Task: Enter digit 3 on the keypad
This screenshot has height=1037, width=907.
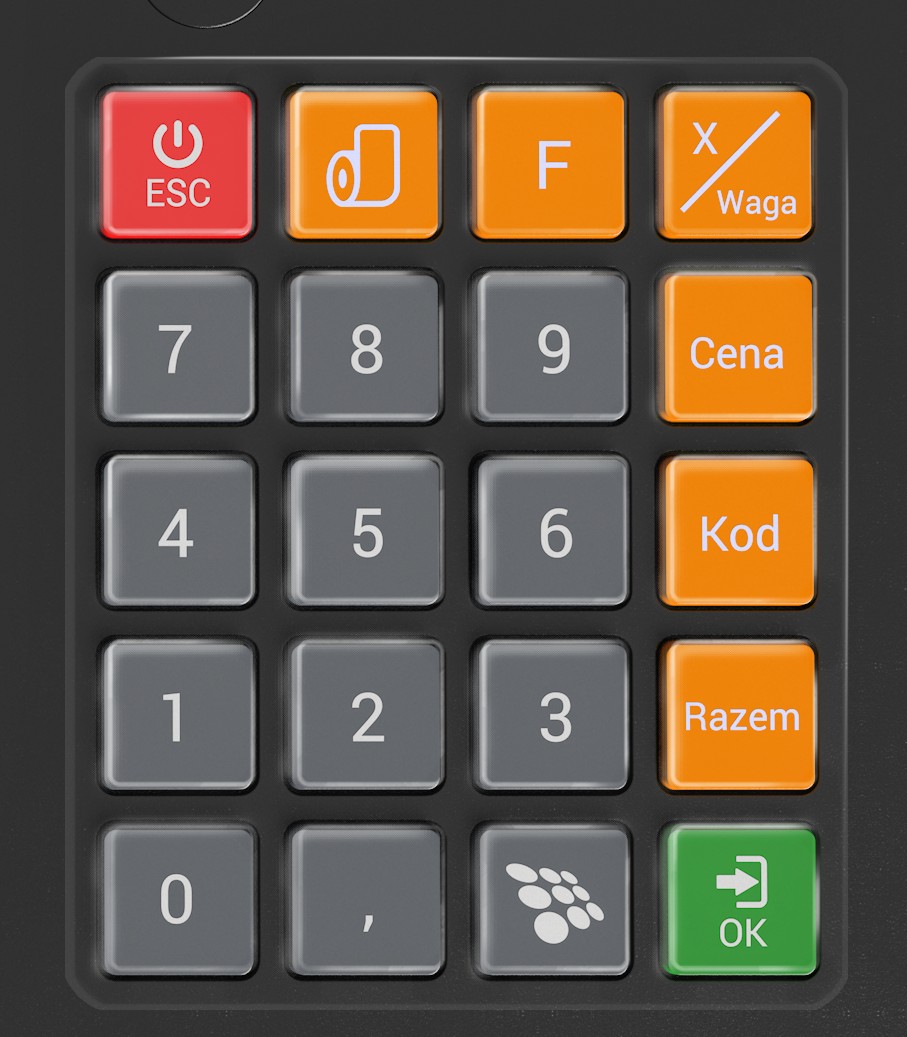Action: tap(553, 715)
